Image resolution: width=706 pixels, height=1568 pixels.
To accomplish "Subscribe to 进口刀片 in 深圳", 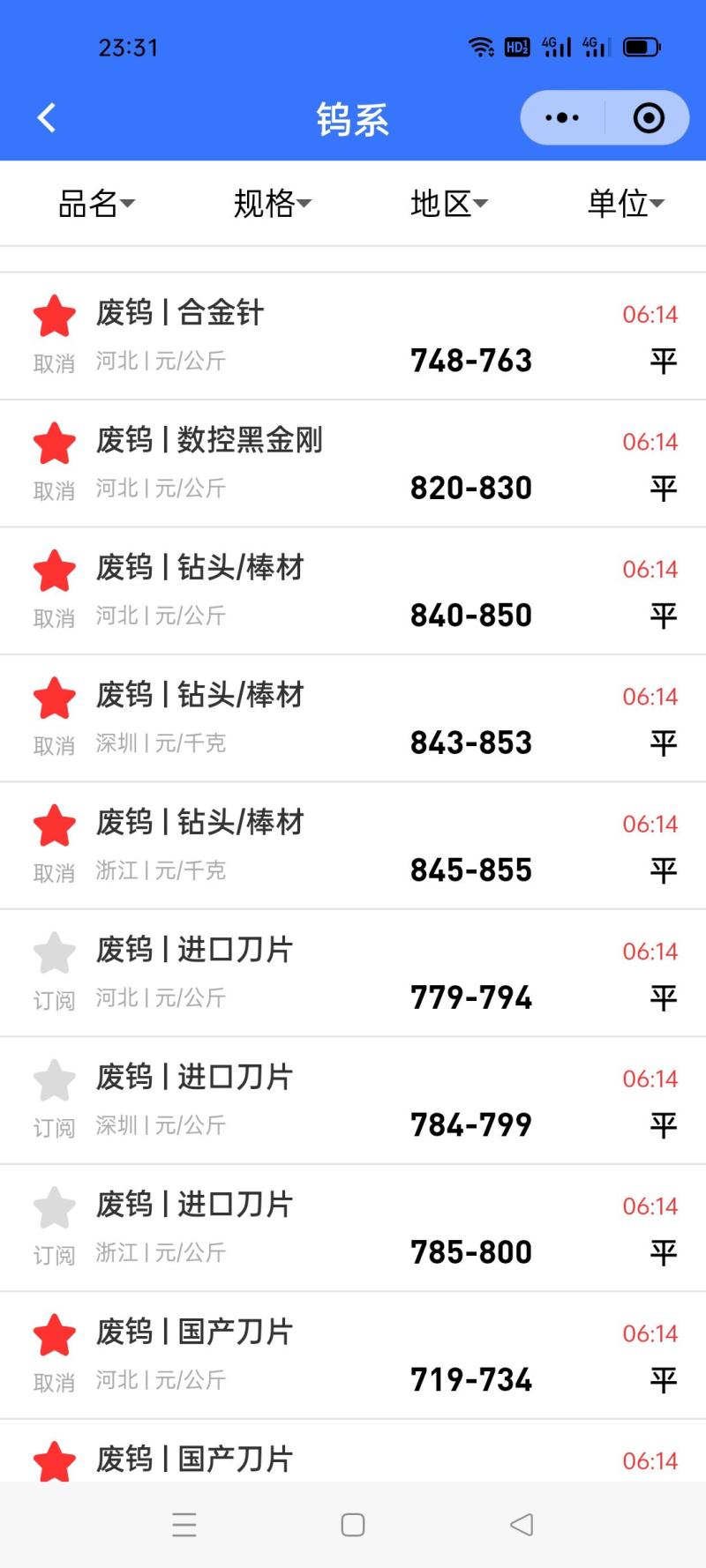I will pos(55,1081).
